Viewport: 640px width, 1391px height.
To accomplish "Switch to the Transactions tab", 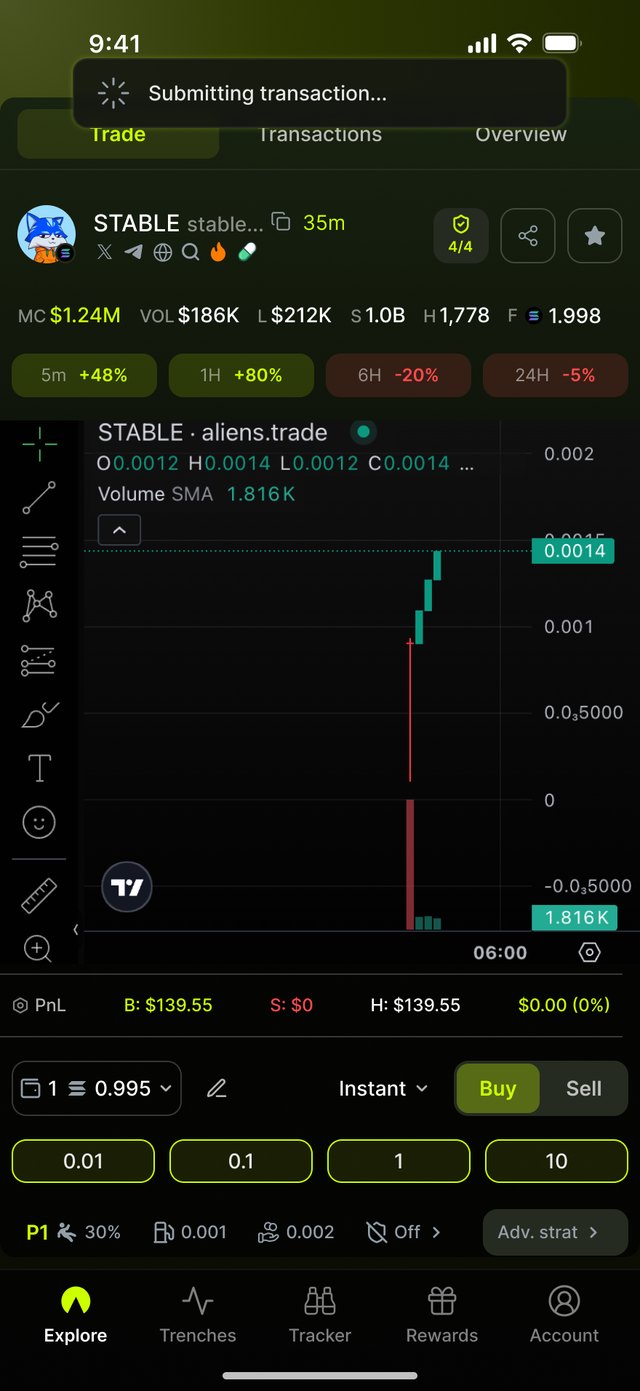I will point(320,134).
